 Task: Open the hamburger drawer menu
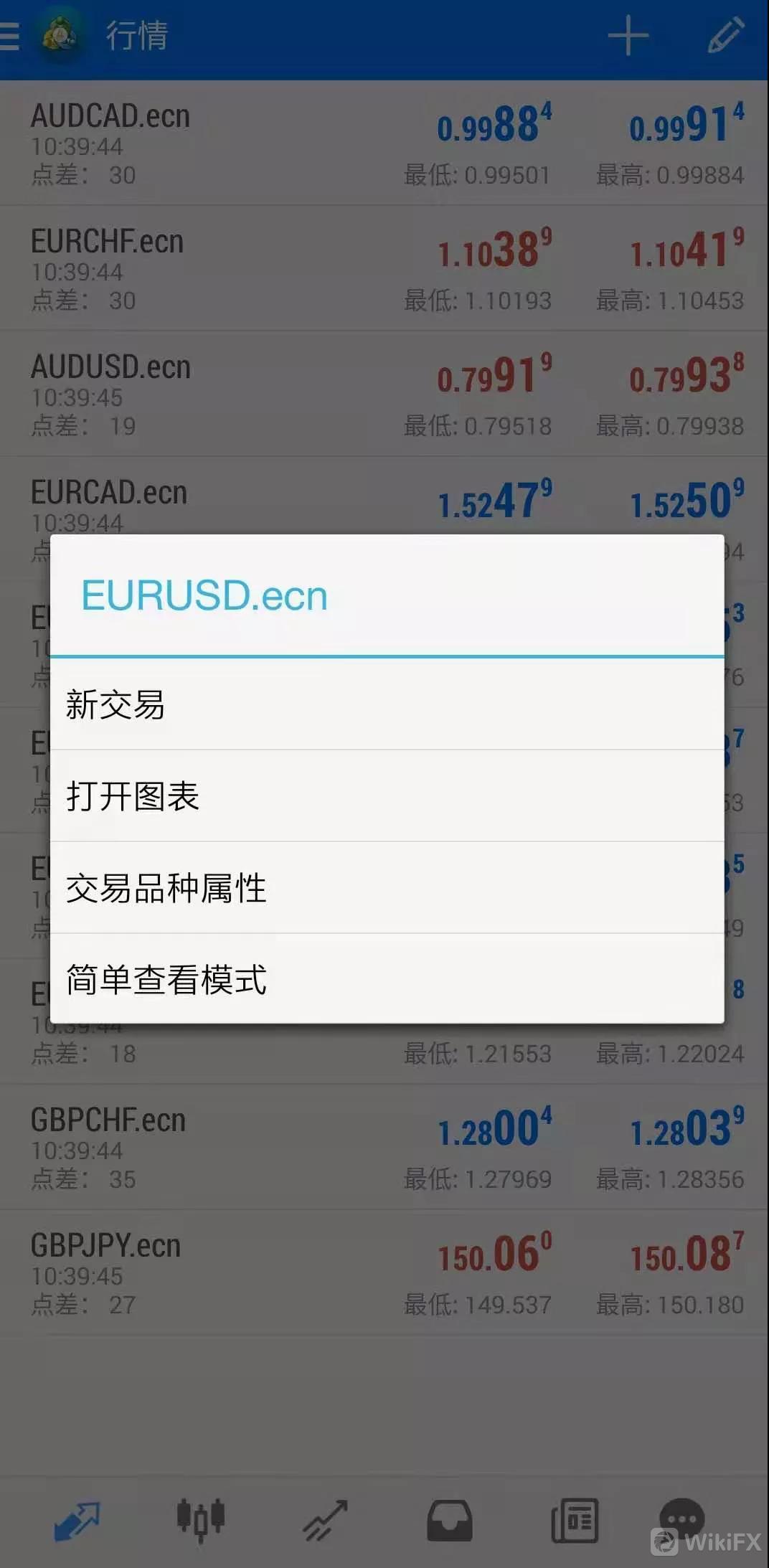(10, 36)
